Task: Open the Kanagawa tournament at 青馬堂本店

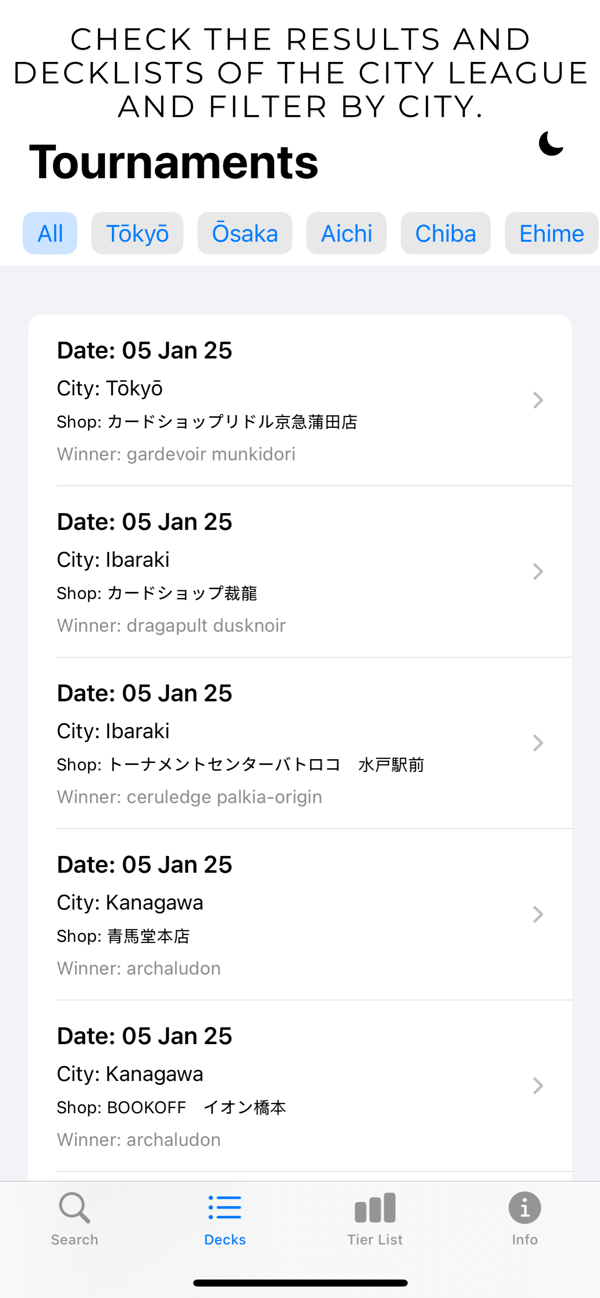Action: click(x=300, y=915)
